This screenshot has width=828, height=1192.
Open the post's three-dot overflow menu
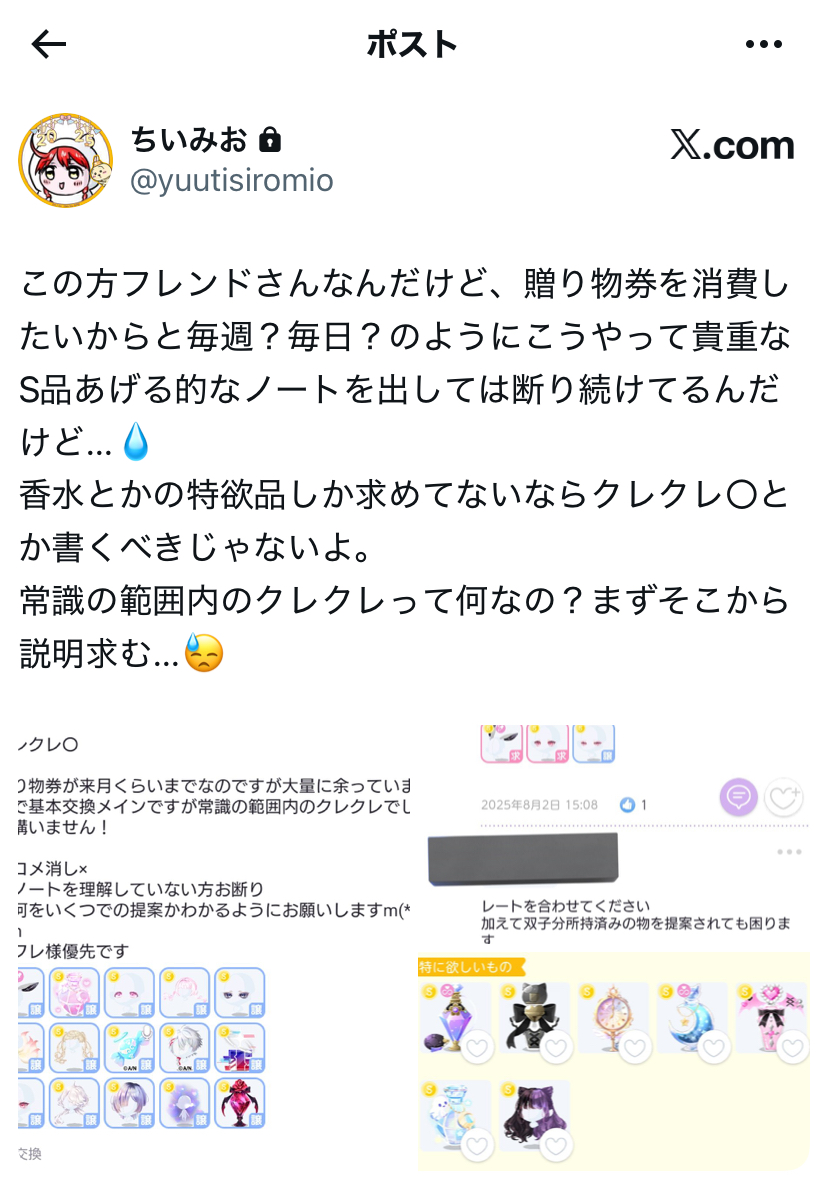(x=764, y=44)
